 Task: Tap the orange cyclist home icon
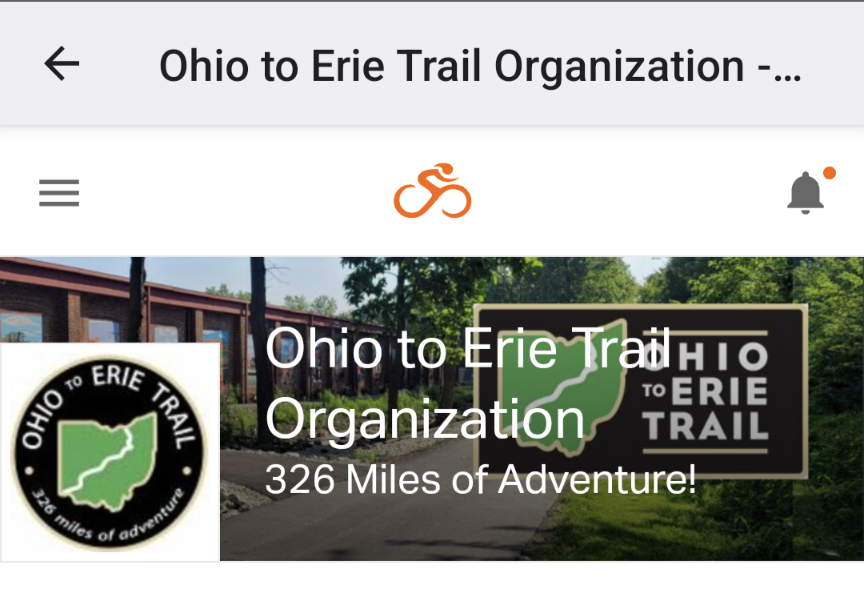pyautogui.click(x=432, y=191)
